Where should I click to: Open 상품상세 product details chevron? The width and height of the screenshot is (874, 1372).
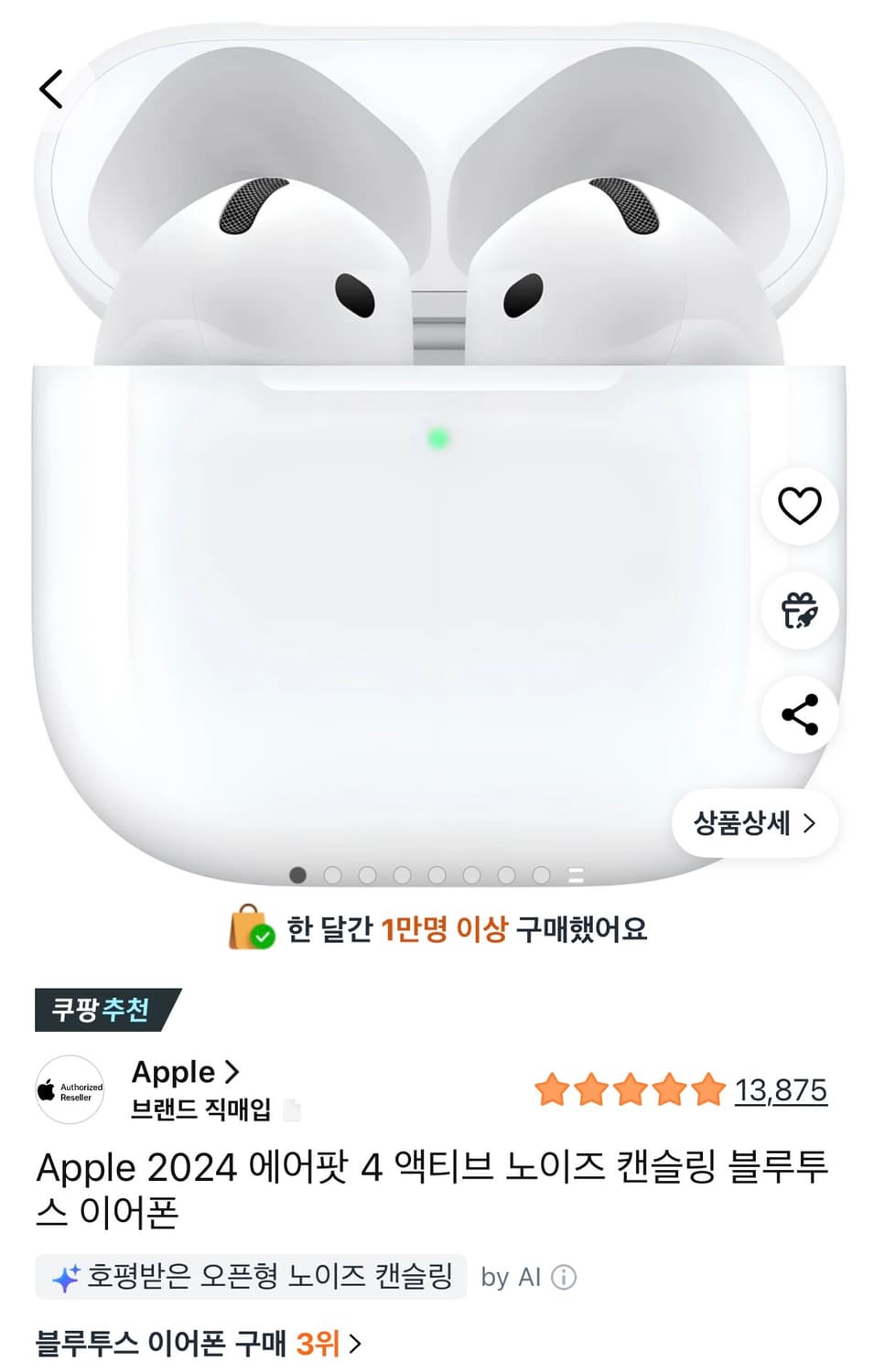click(753, 824)
